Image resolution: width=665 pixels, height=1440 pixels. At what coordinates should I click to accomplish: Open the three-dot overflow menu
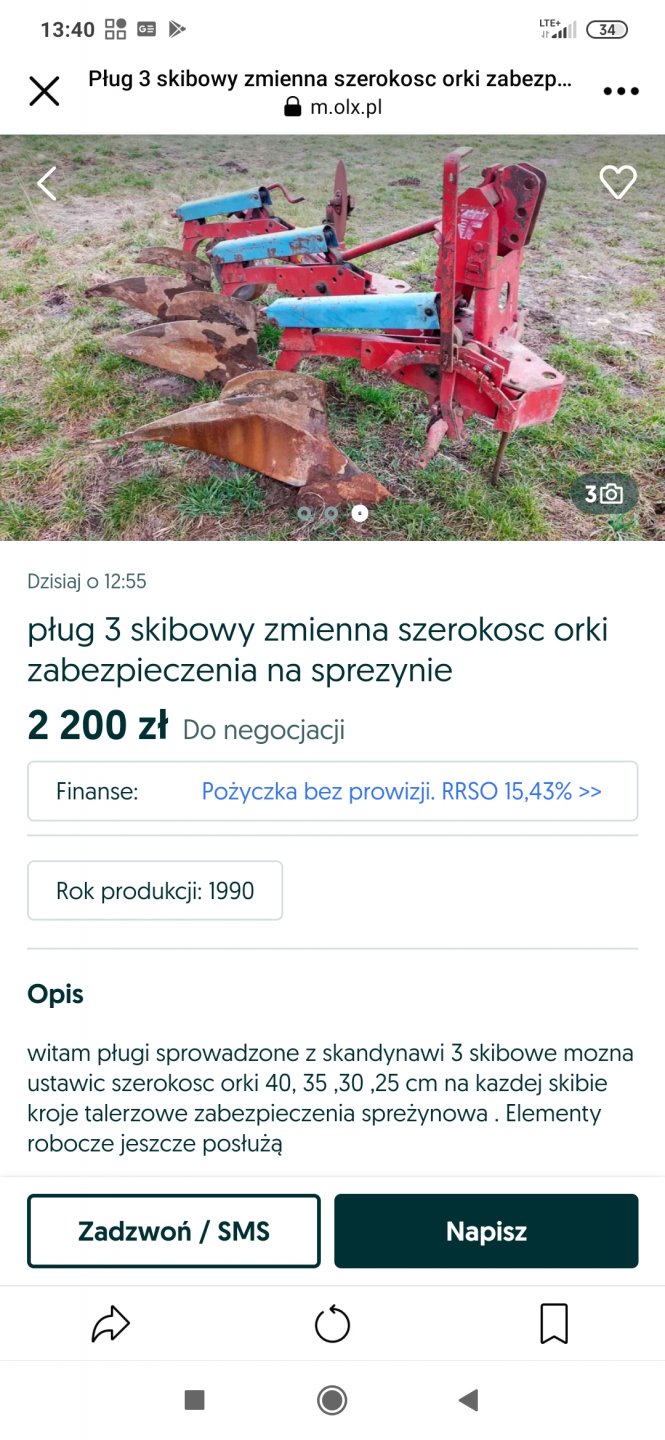[620, 91]
